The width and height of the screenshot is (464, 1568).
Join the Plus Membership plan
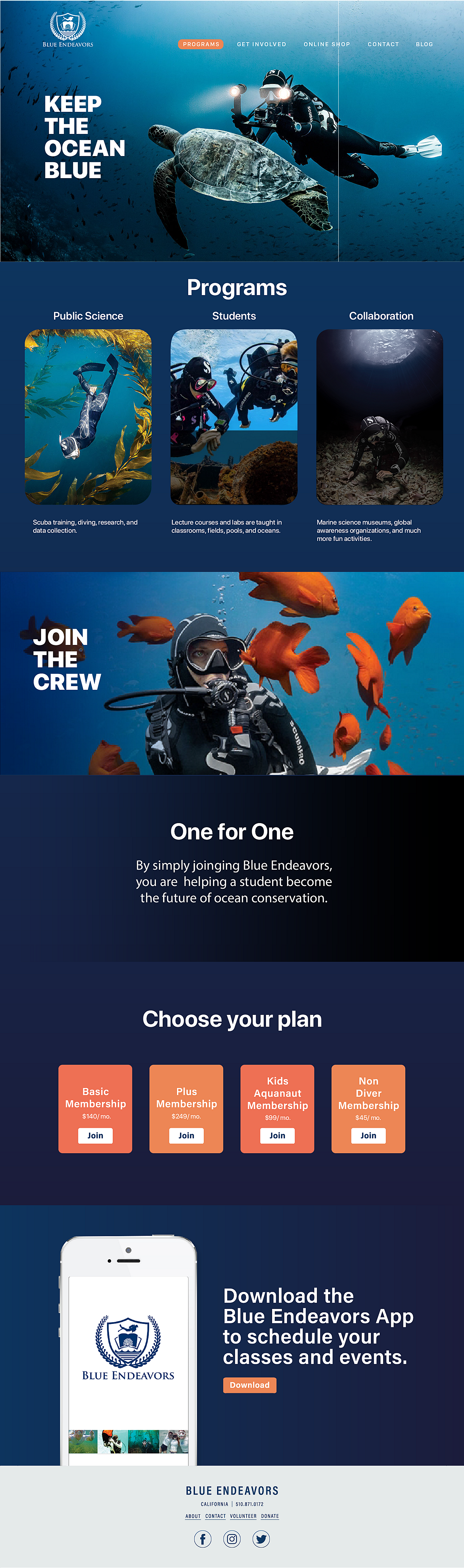(186, 1135)
